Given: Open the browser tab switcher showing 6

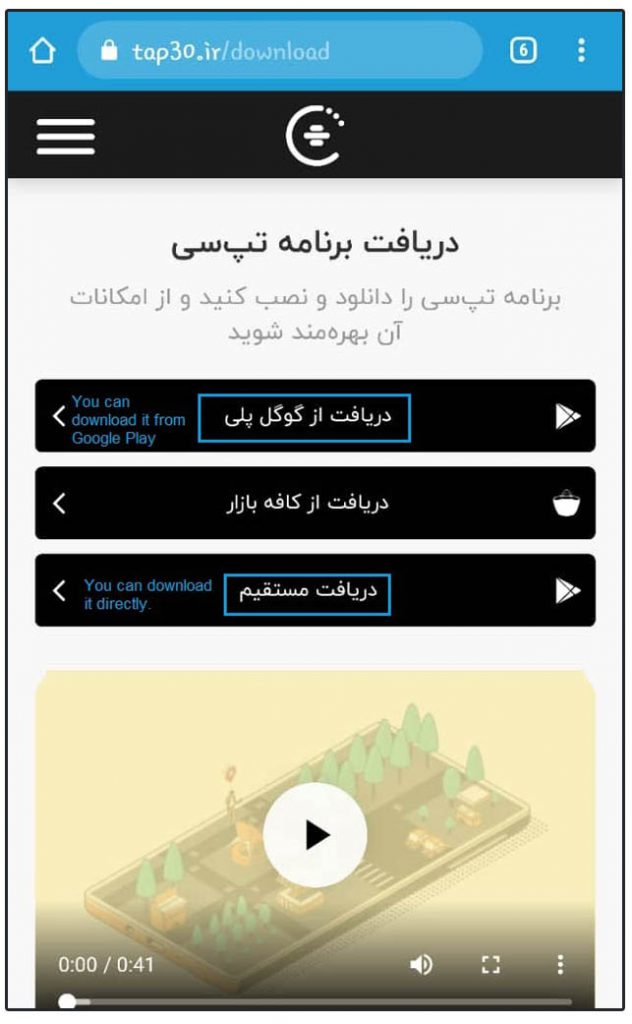Looking at the screenshot, I should 523,51.
